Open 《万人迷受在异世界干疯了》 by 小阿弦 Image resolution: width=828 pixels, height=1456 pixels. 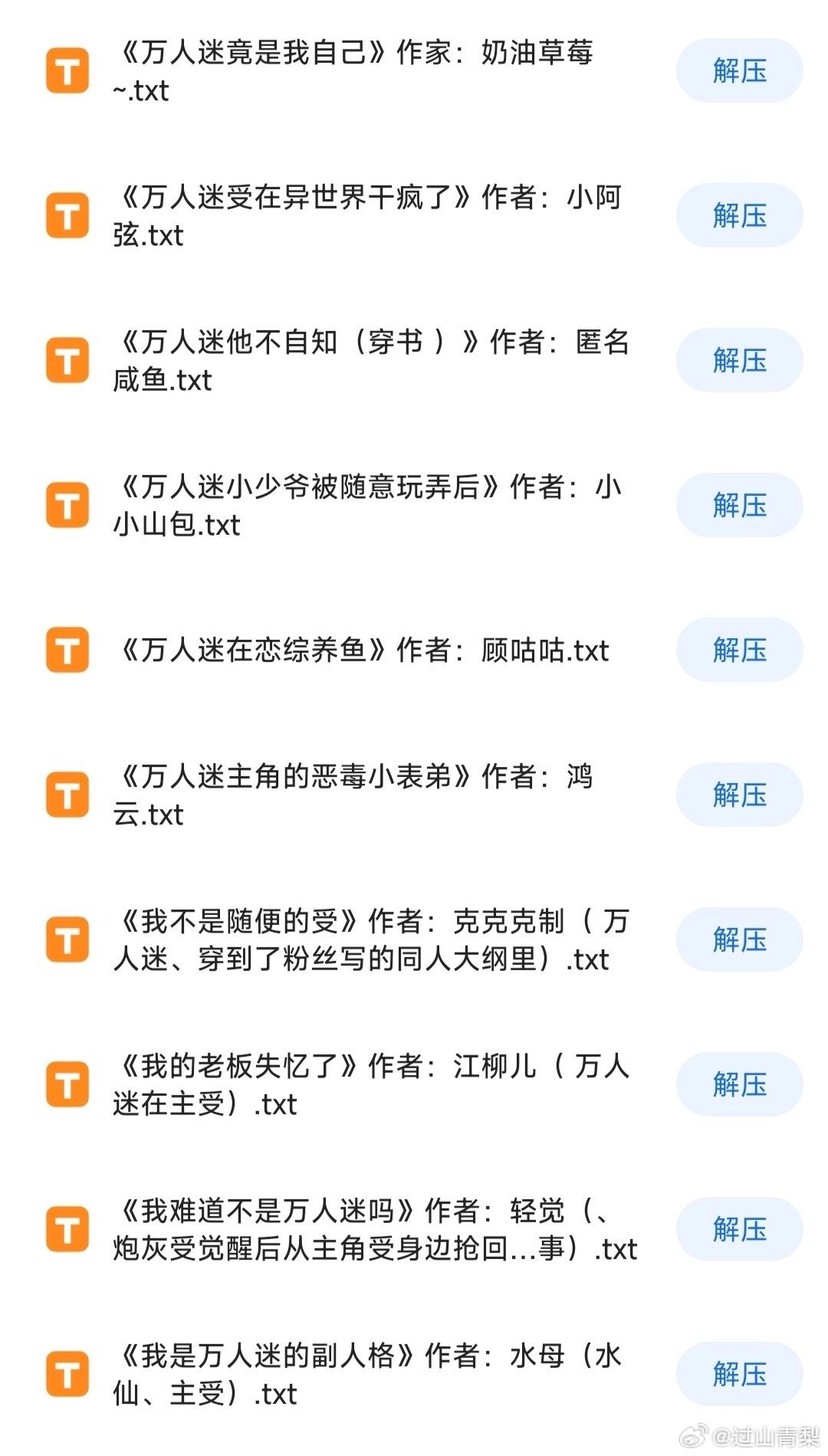(x=366, y=215)
